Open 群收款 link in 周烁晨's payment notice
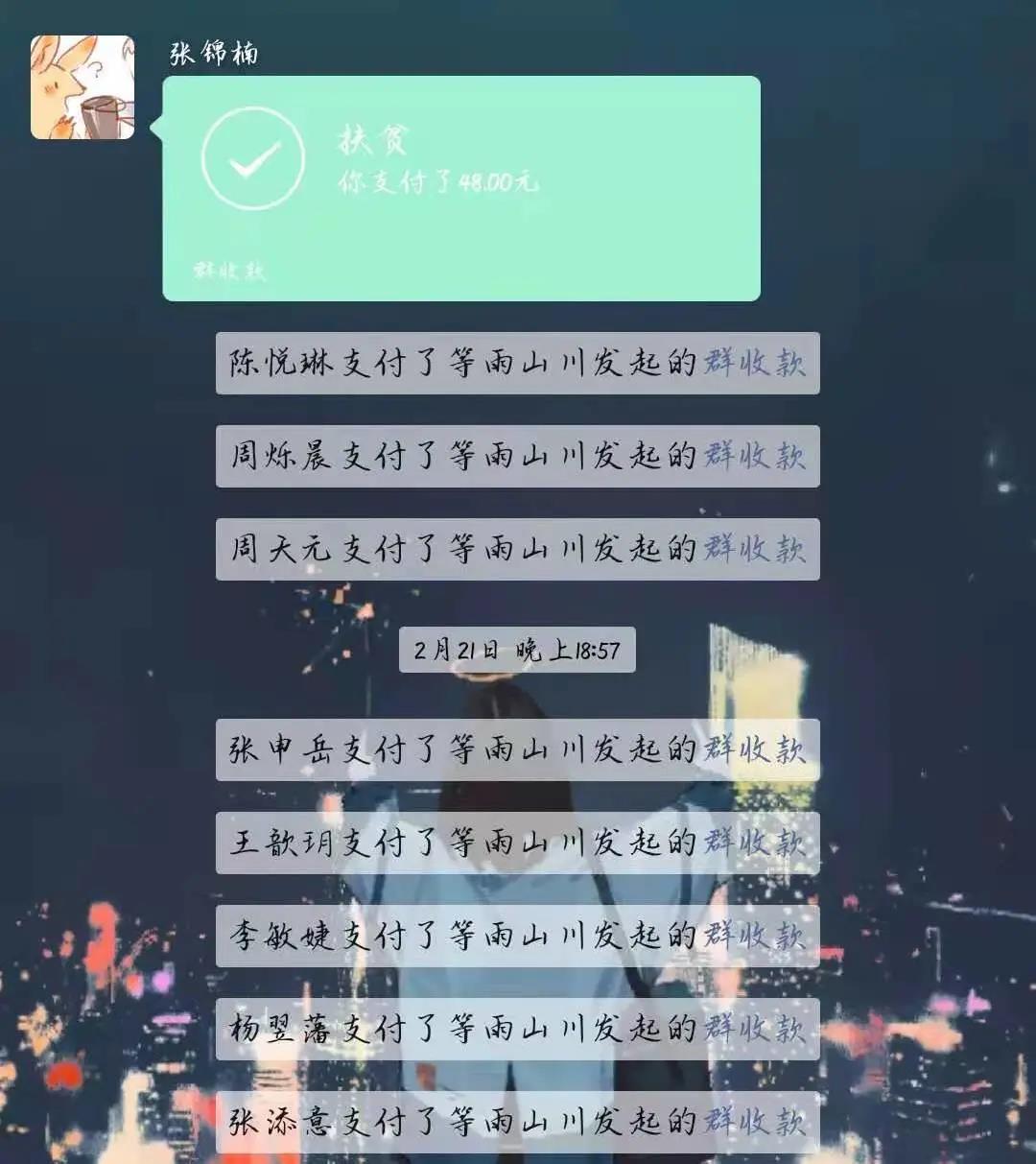The width and height of the screenshot is (1036, 1164). 754,456
